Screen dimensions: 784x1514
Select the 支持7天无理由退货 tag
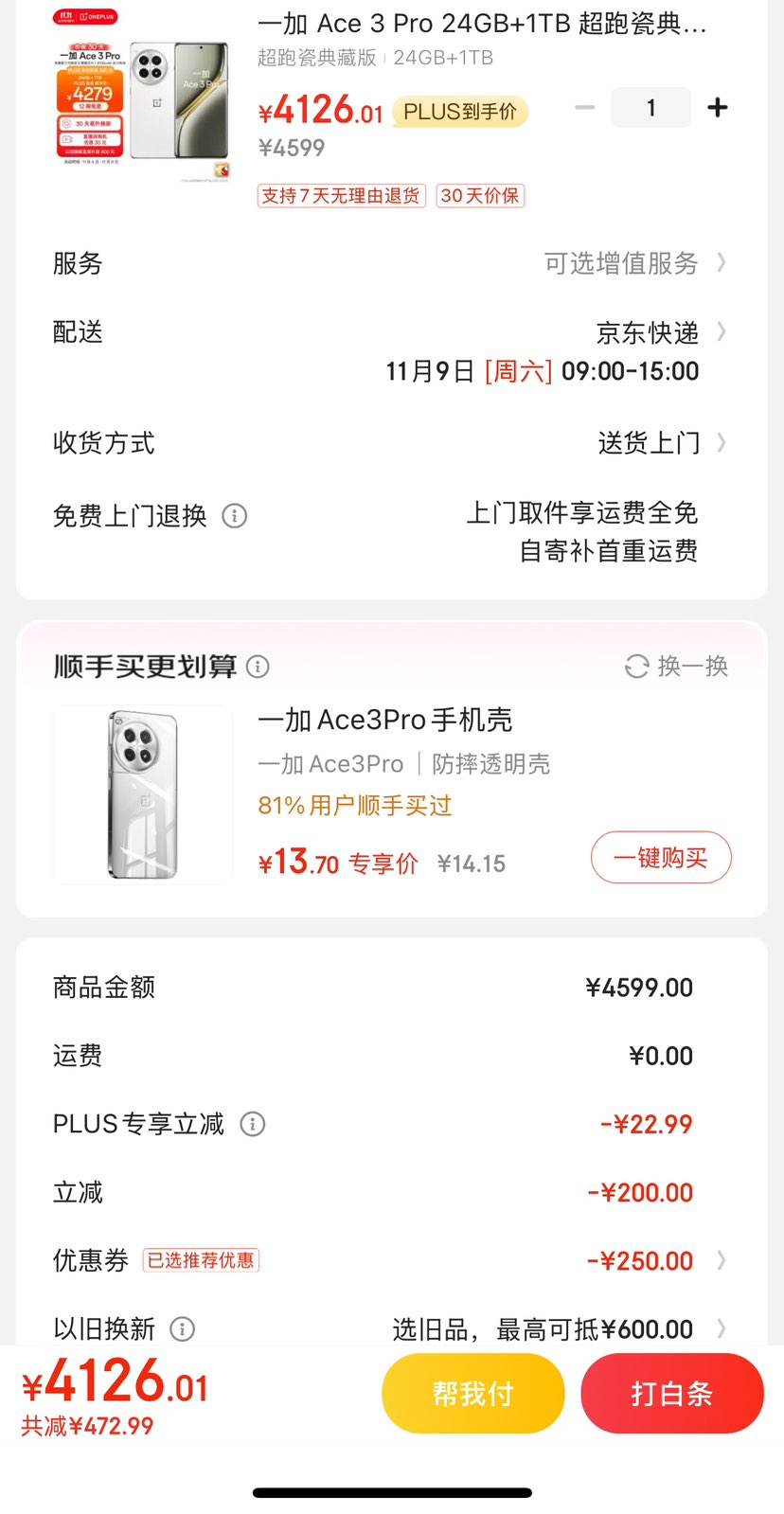(341, 195)
